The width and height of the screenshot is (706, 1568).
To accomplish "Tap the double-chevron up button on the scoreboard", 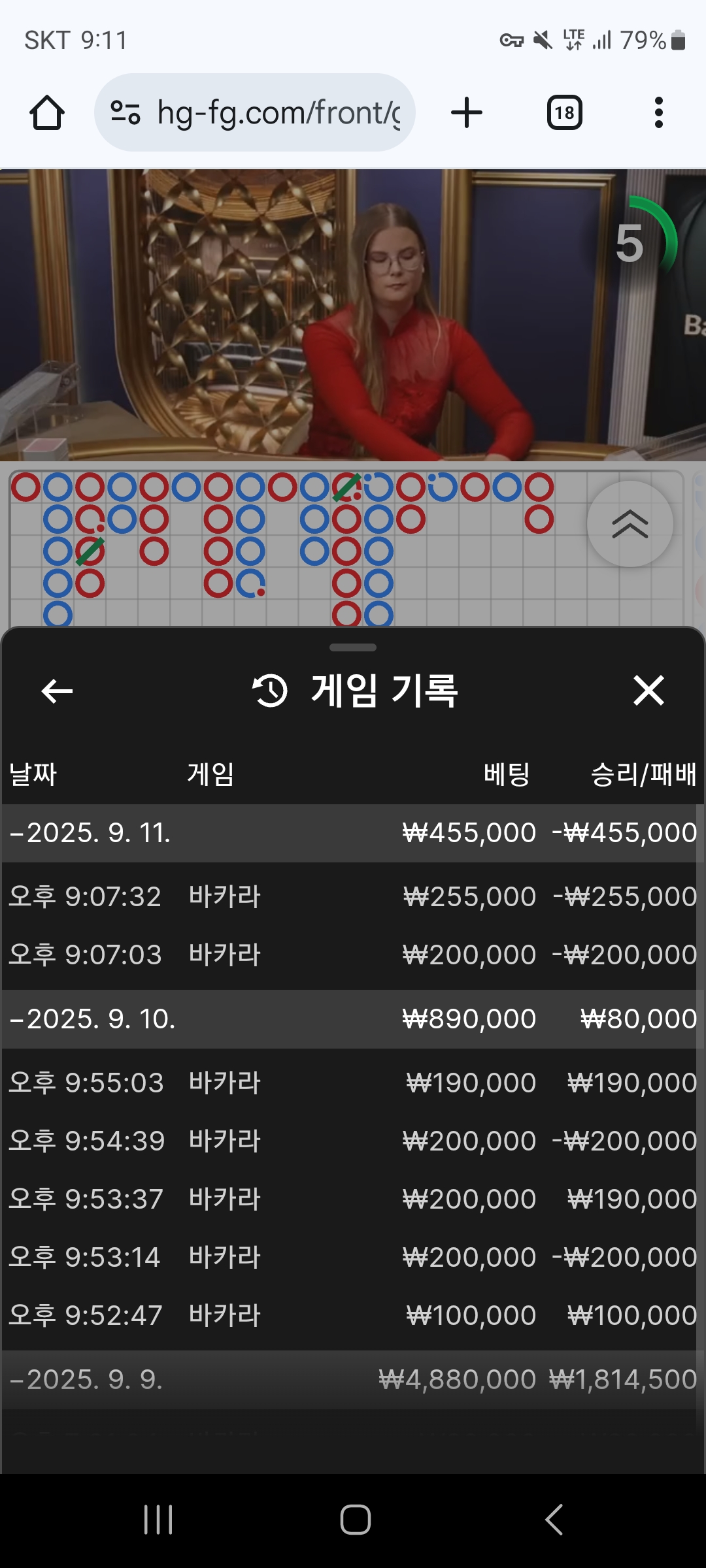I will coord(630,524).
